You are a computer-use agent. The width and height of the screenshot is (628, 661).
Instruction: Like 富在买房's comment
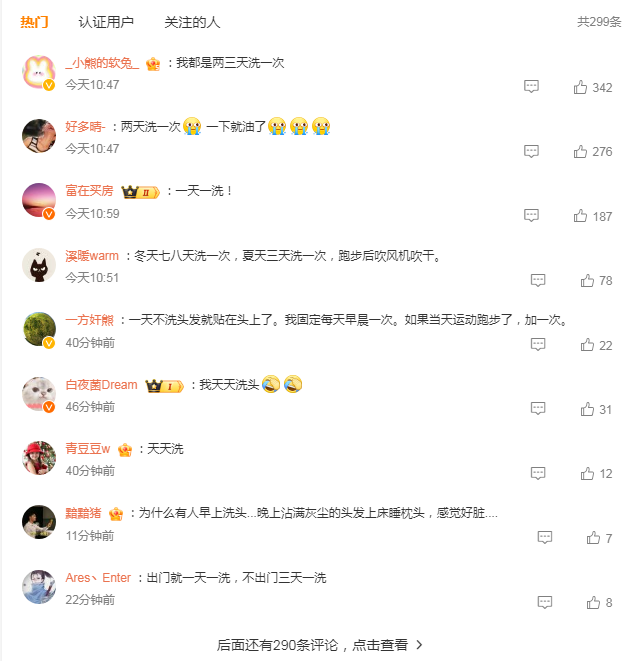coord(581,216)
